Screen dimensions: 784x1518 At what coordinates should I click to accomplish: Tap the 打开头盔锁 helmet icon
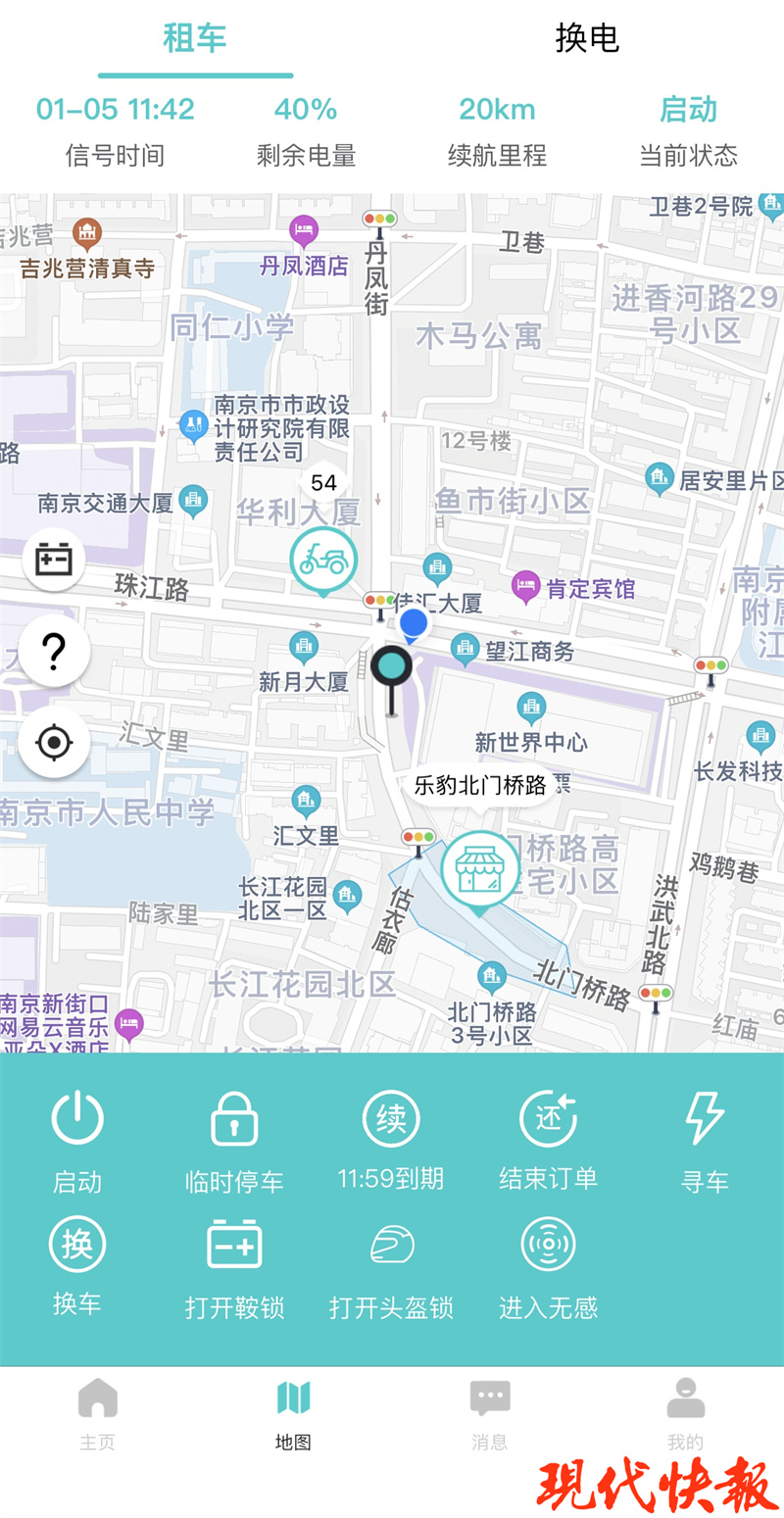391,1243
